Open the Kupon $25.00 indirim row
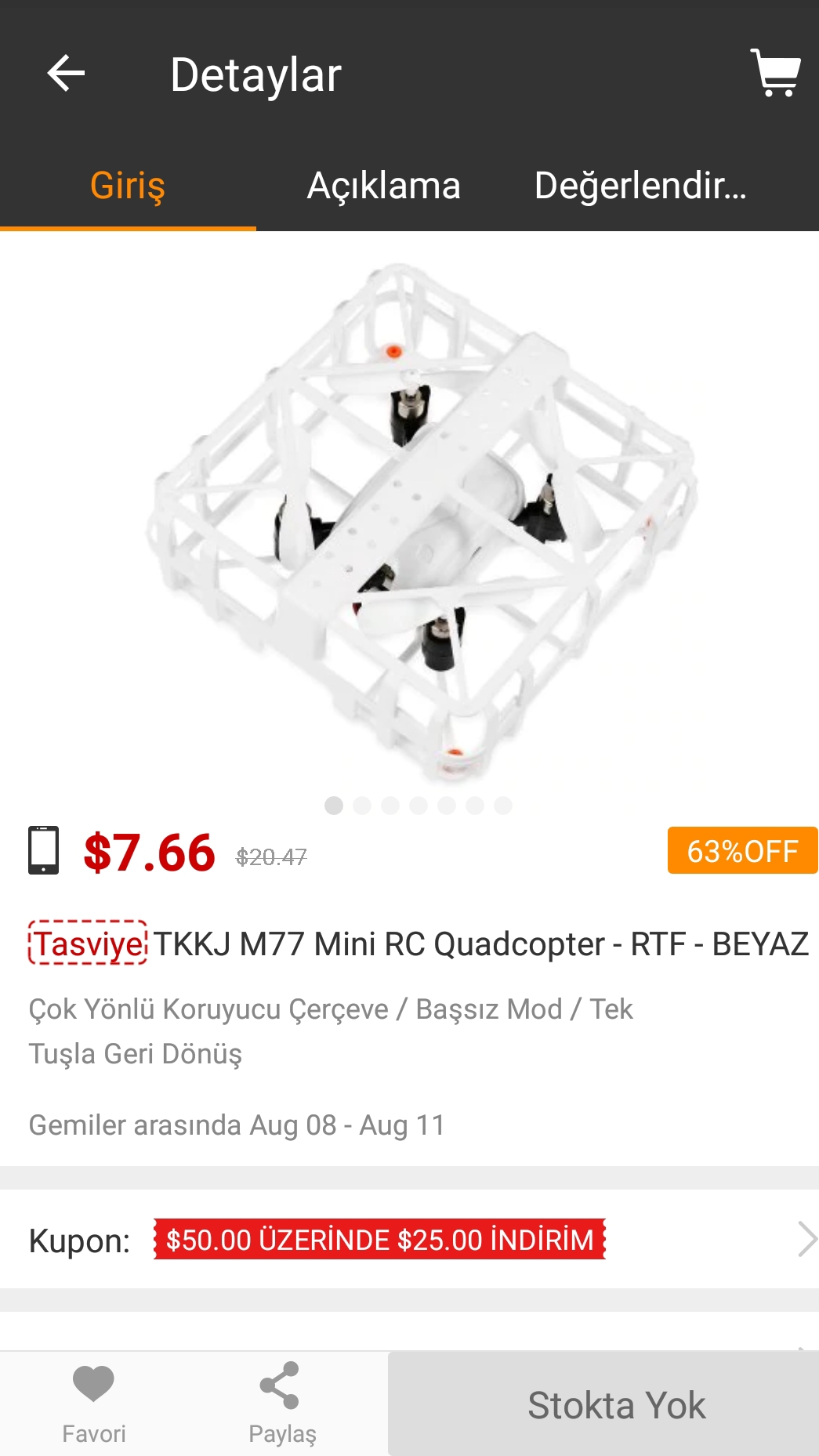 click(409, 1239)
